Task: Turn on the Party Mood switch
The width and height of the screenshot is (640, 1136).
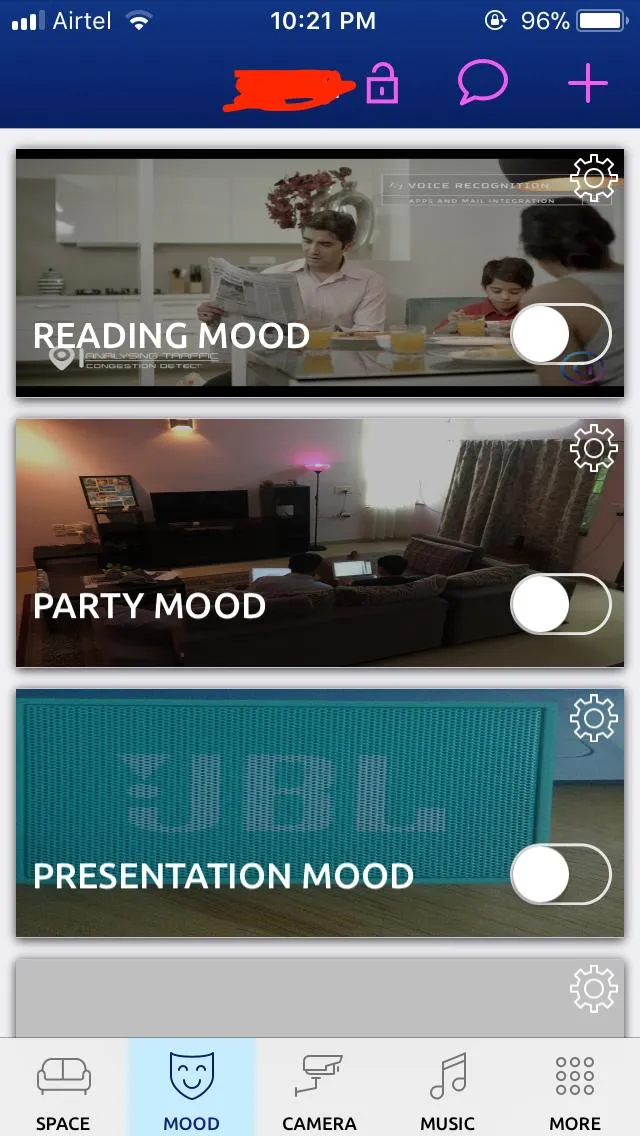Action: click(x=560, y=604)
